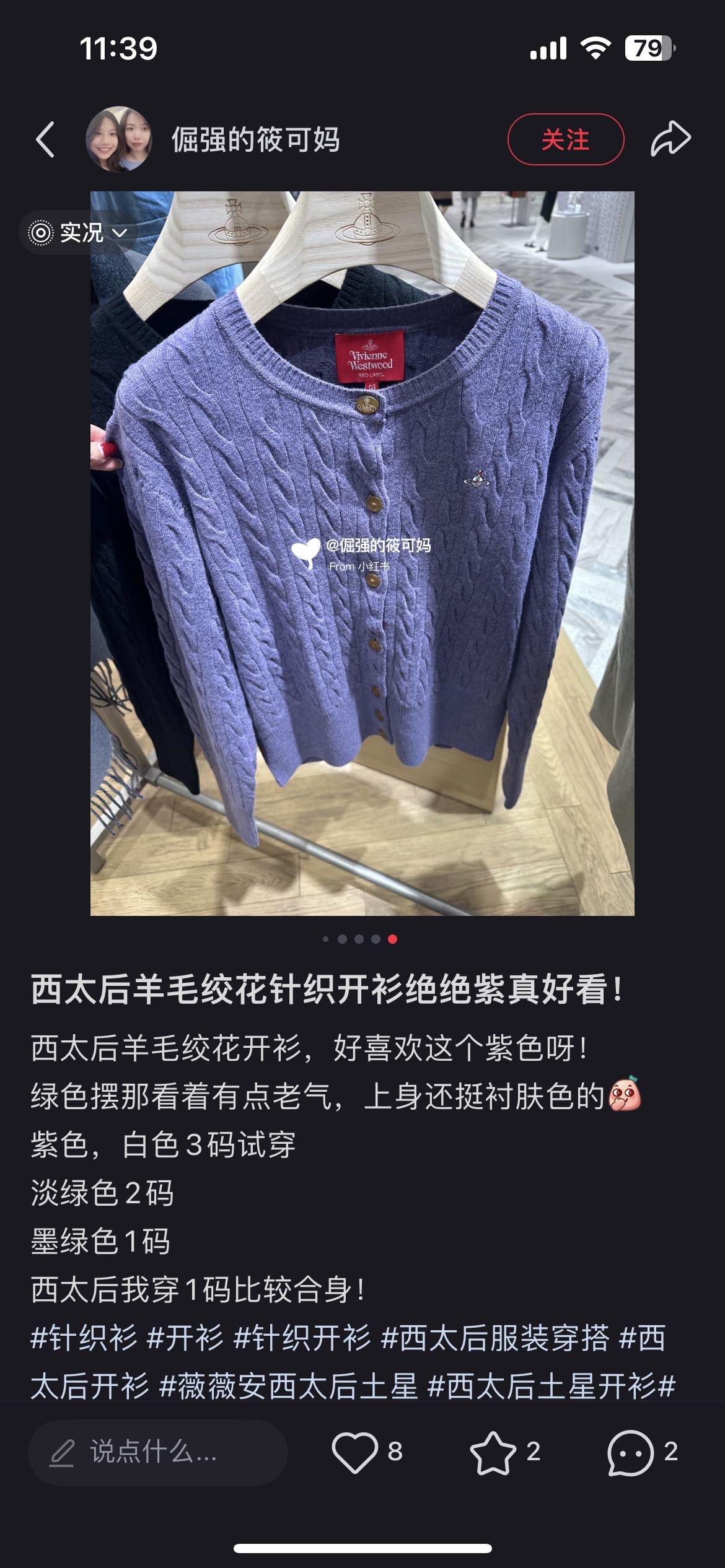This screenshot has width=725, height=1568.
Task: Share this post
Action: pos(670,139)
